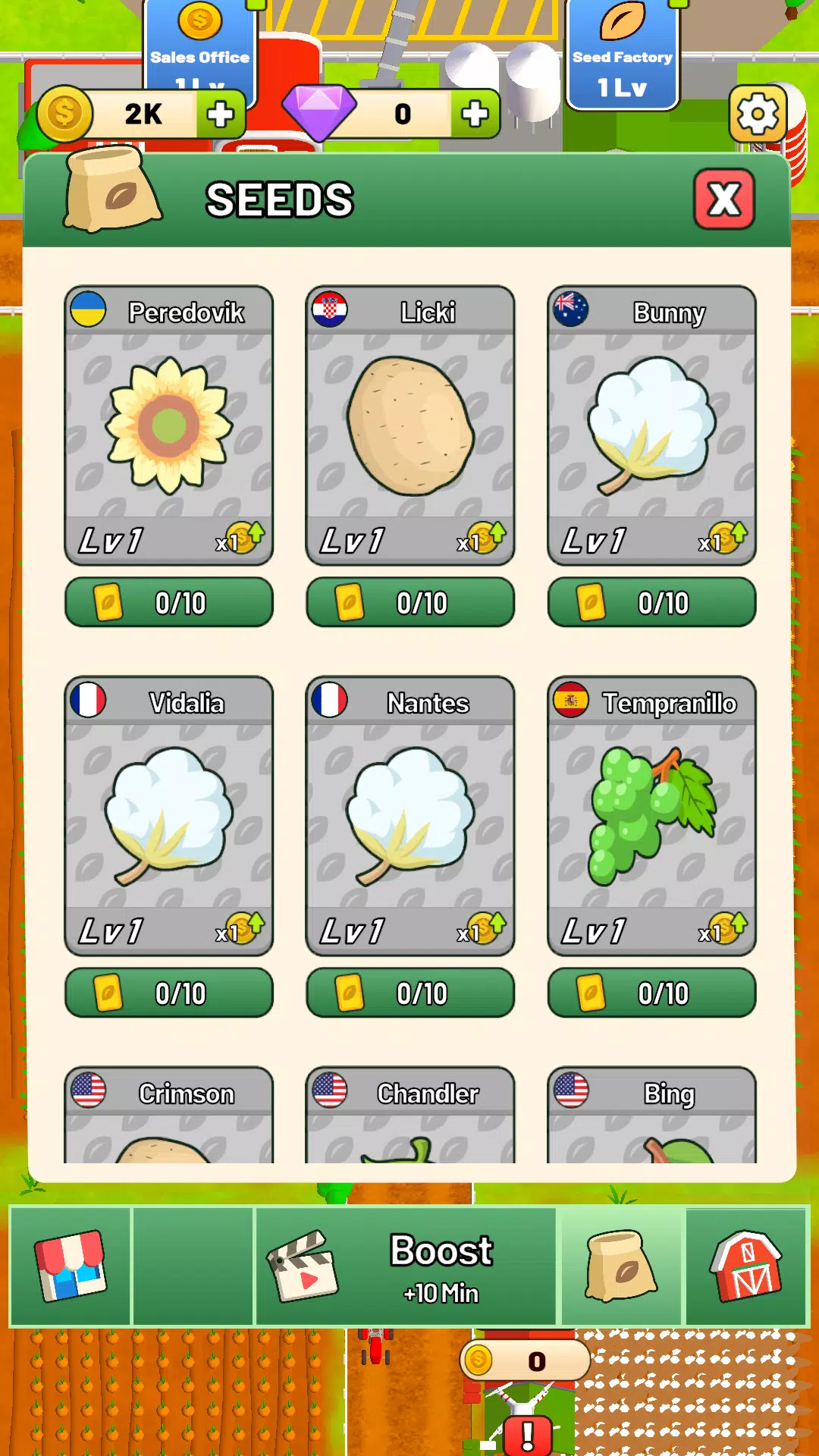
Task: Close the Seeds panel
Action: 724,199
